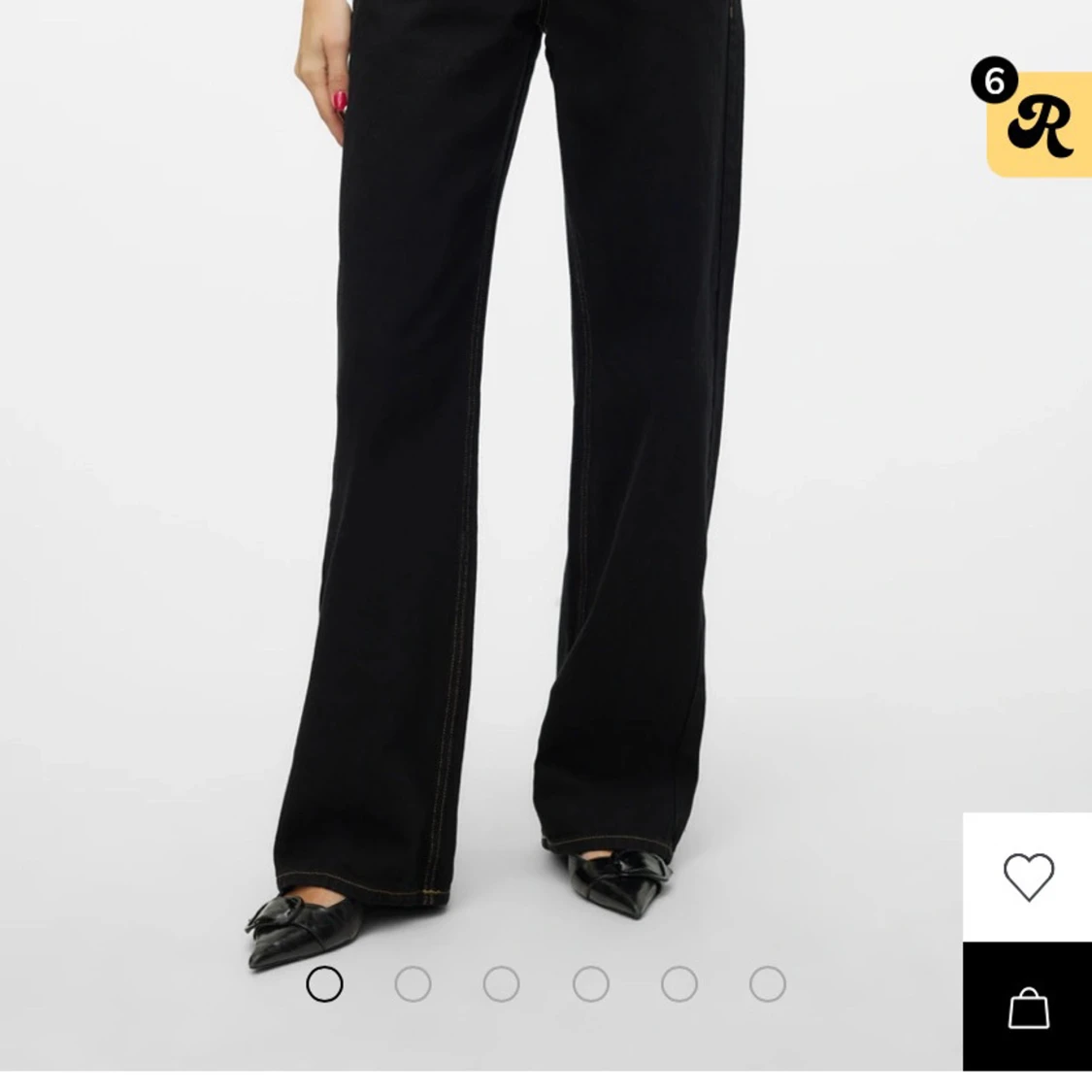1092x1092 pixels.
Task: Open the yellow R rewards badge
Action: [x=1039, y=123]
